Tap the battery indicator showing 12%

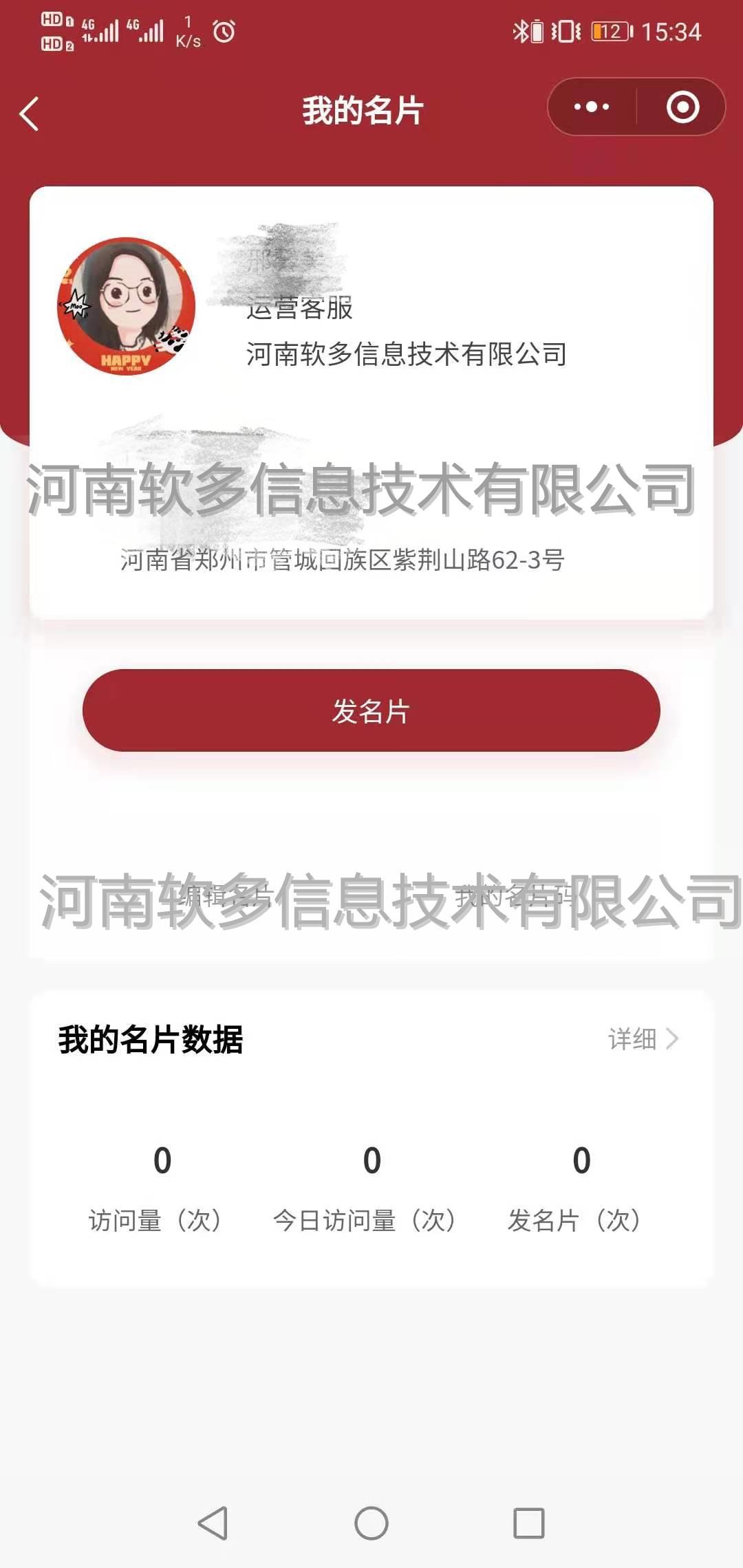[x=611, y=30]
